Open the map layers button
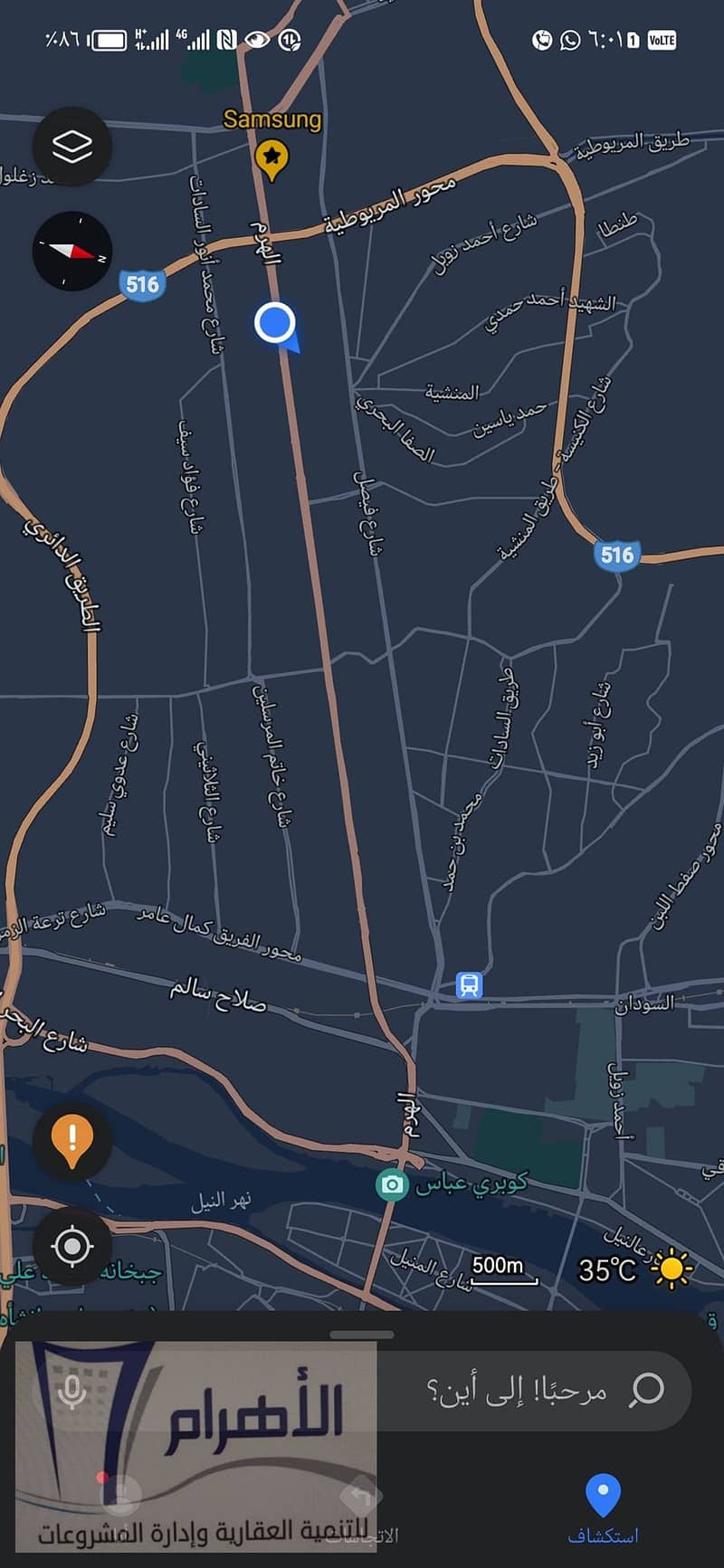This screenshot has width=724, height=1568. (x=72, y=147)
